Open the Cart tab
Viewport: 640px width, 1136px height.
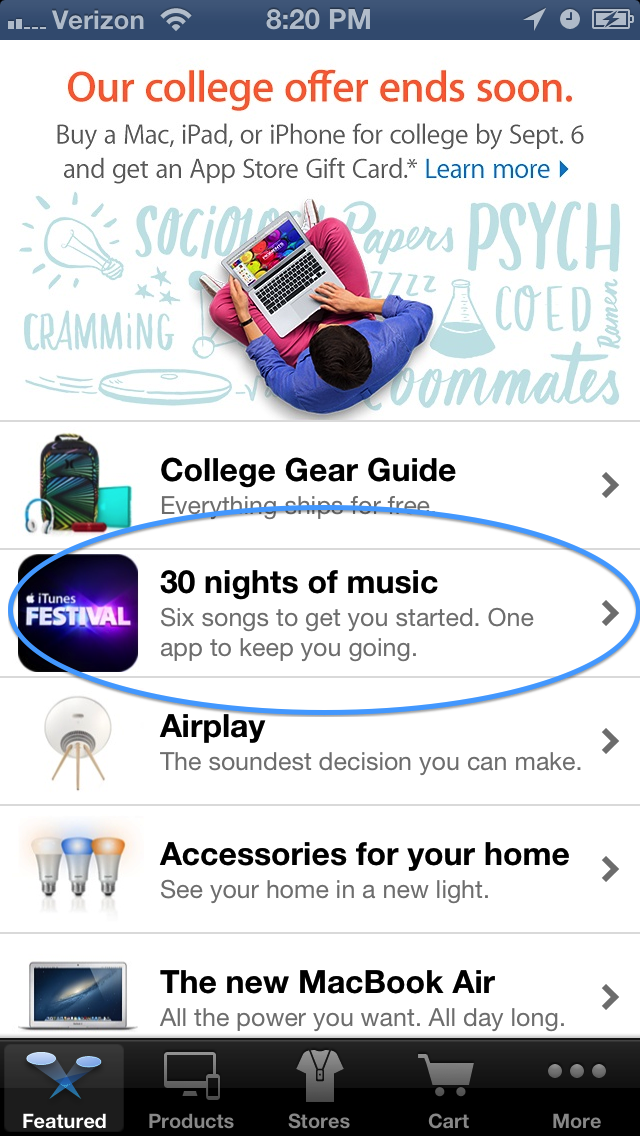[447, 1089]
